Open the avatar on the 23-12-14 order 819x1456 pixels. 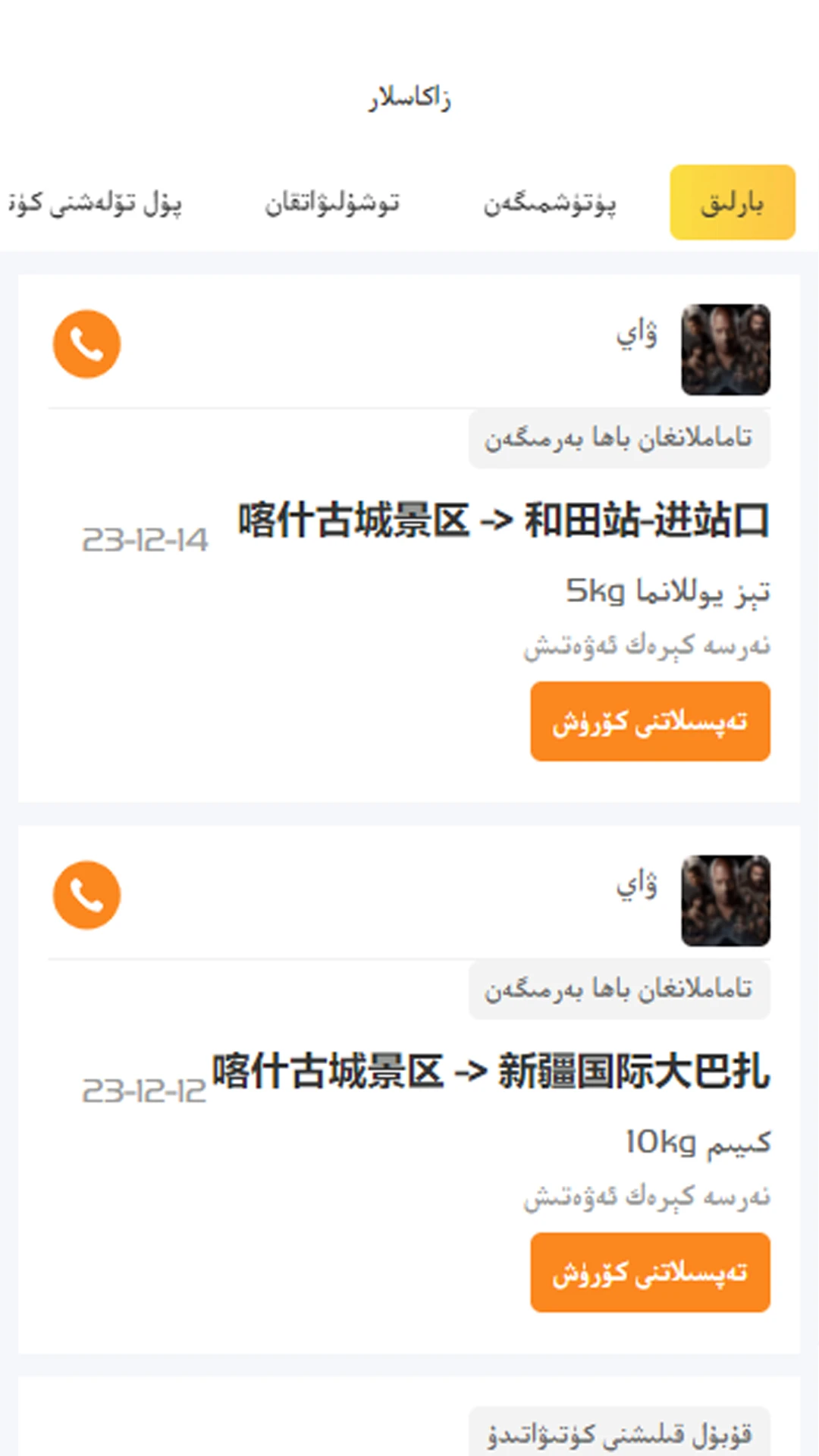(x=725, y=350)
